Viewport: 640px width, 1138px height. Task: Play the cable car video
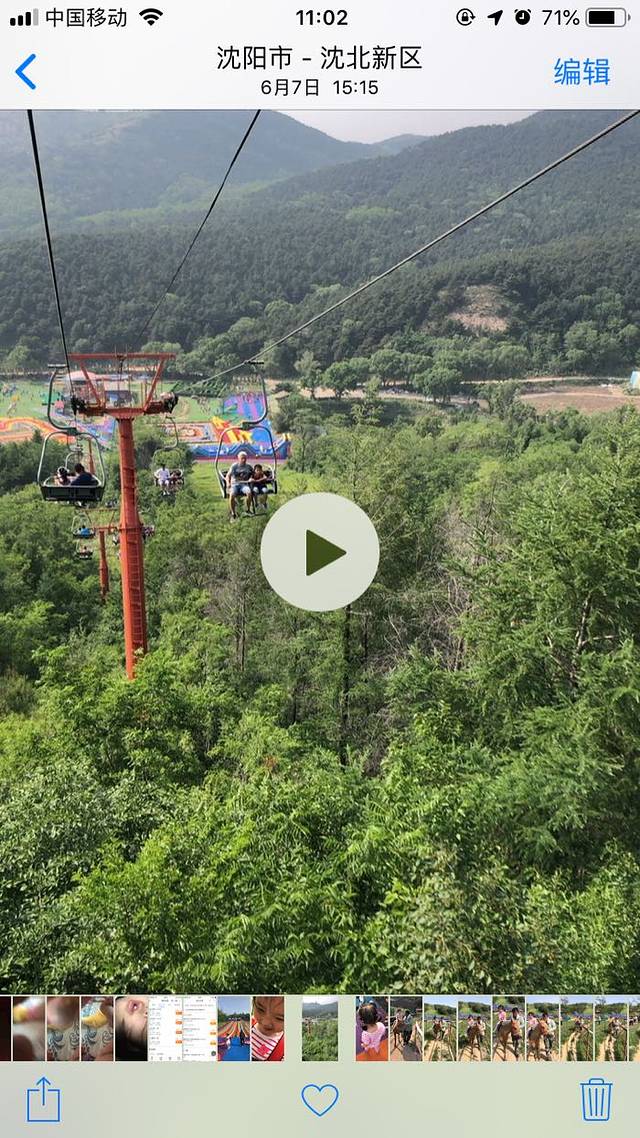320,552
